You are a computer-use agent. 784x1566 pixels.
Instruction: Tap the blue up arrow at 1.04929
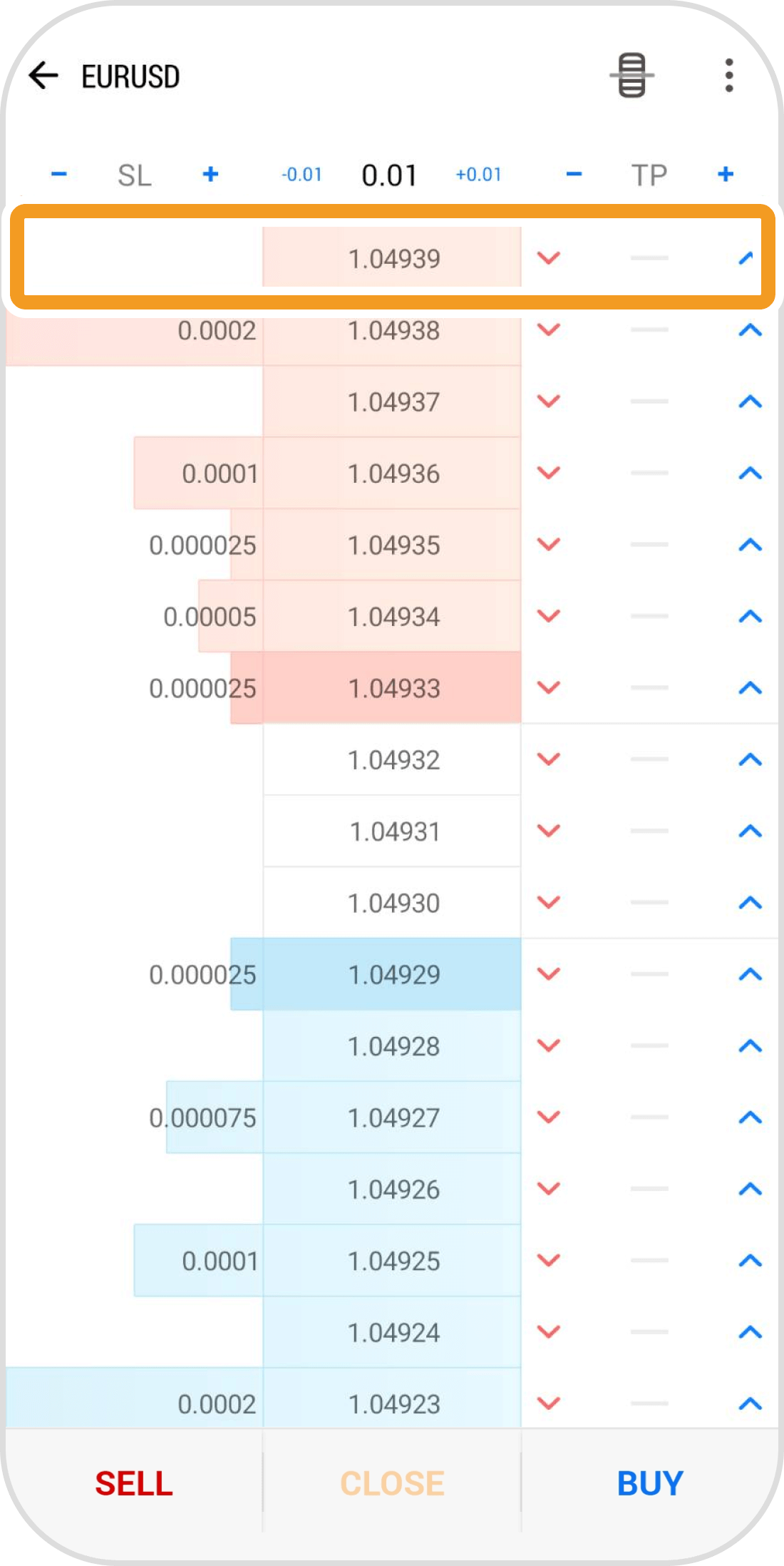coord(750,975)
